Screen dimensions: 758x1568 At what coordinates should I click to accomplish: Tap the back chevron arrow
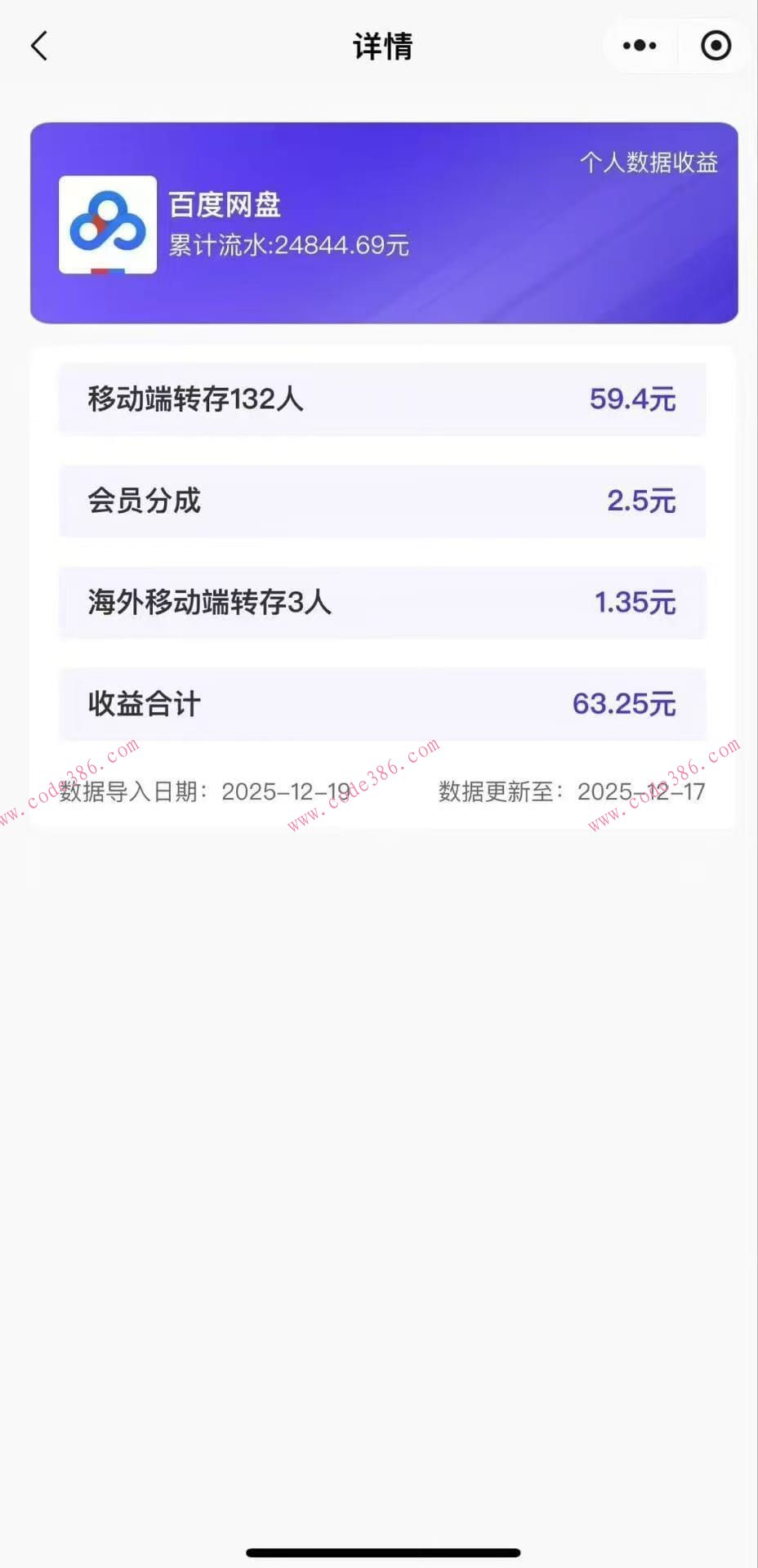38,47
